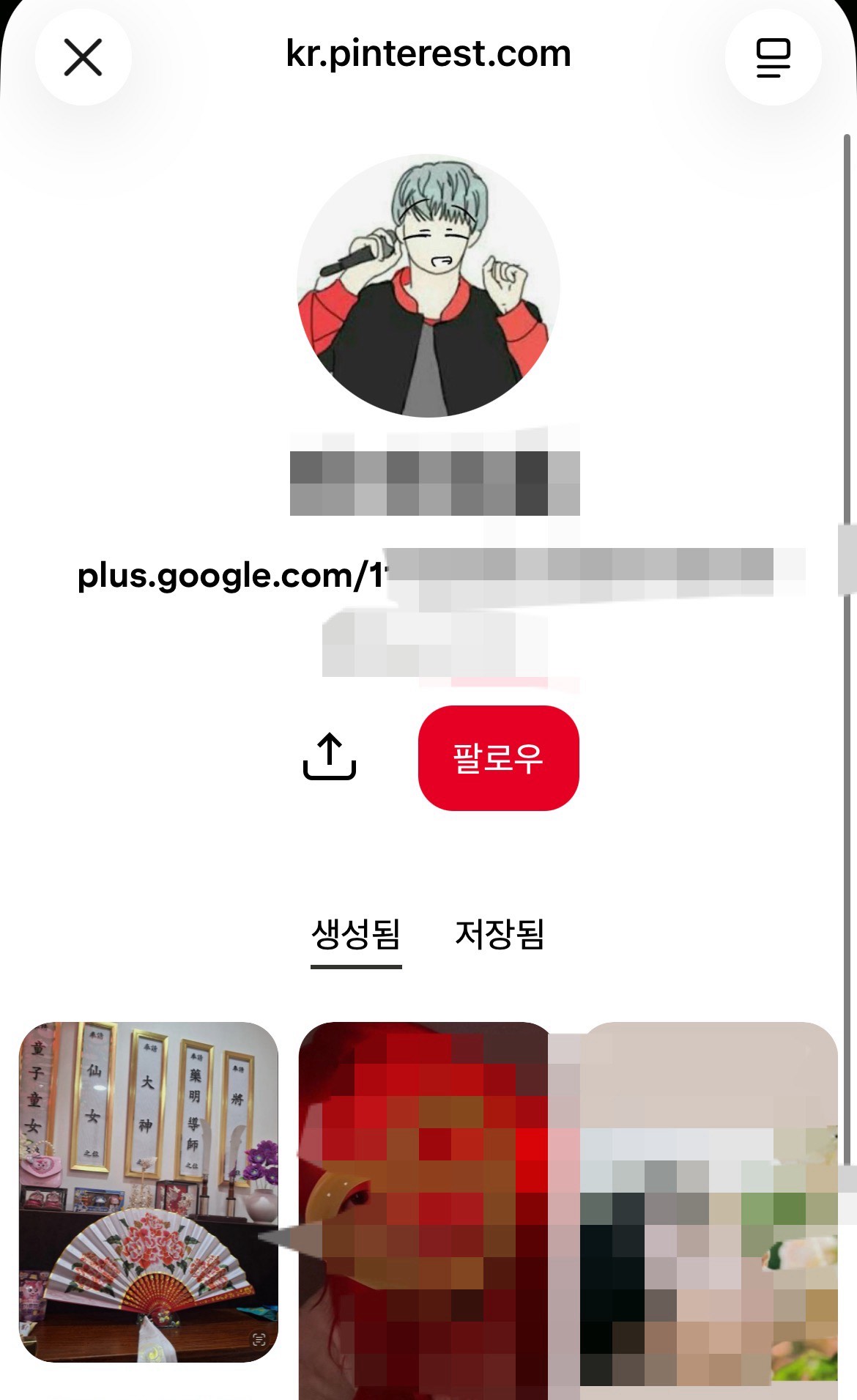Share this Pinterest profile
857x1400 pixels.
tap(330, 758)
